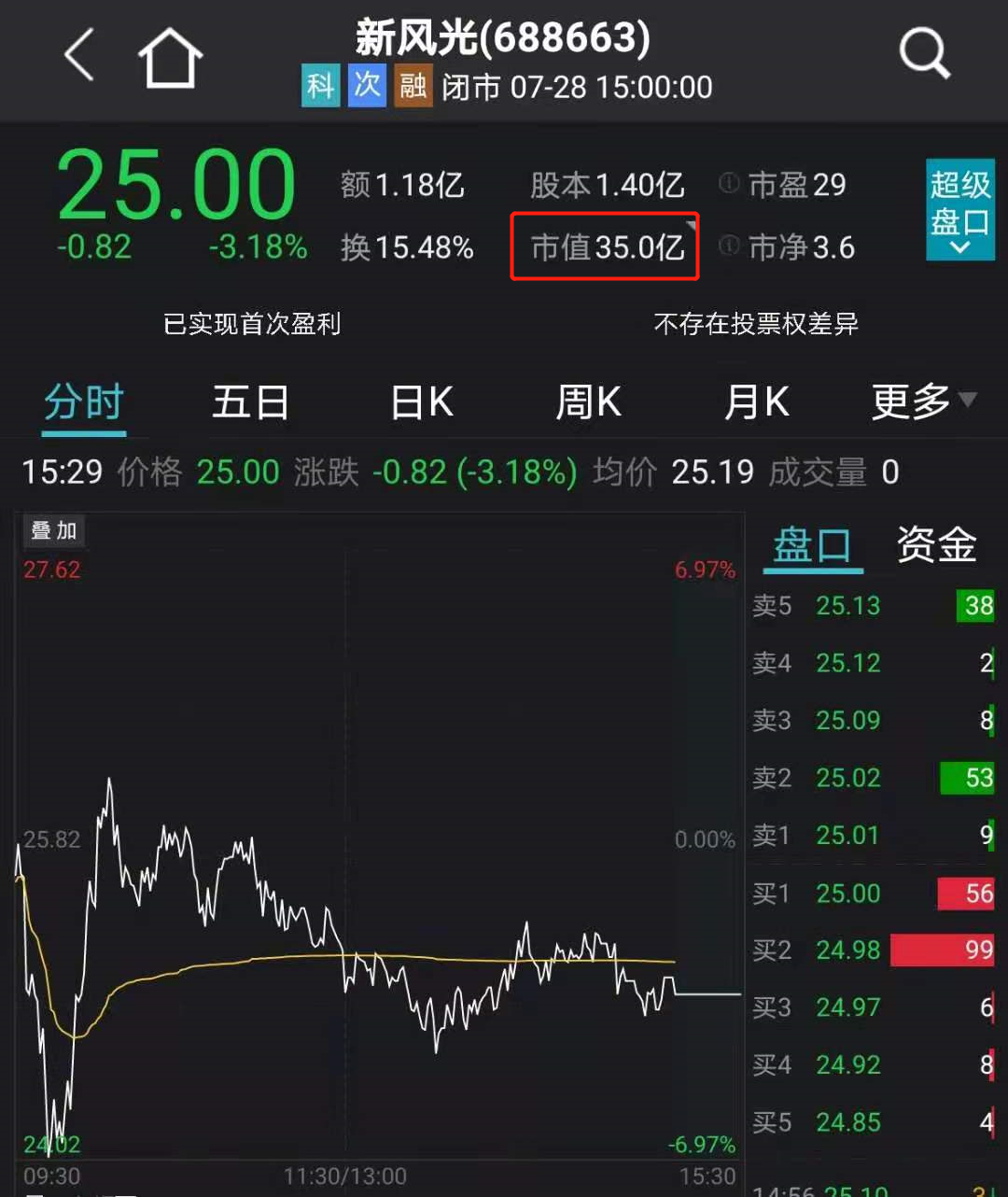1008x1197 pixels.
Task: Switch to the 盘口 tab
Action: tap(812, 546)
